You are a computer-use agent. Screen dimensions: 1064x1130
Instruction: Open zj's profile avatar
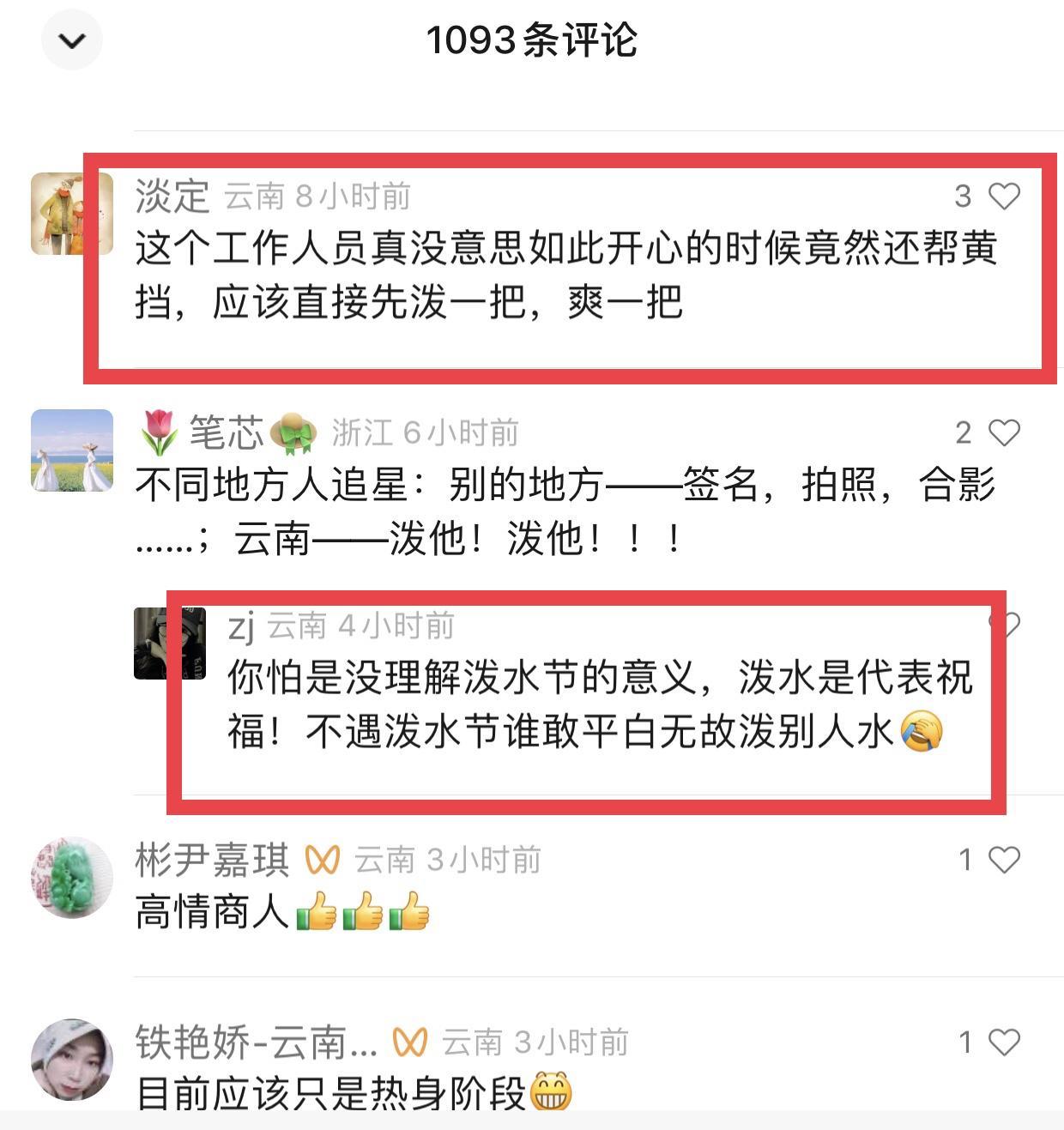[169, 643]
